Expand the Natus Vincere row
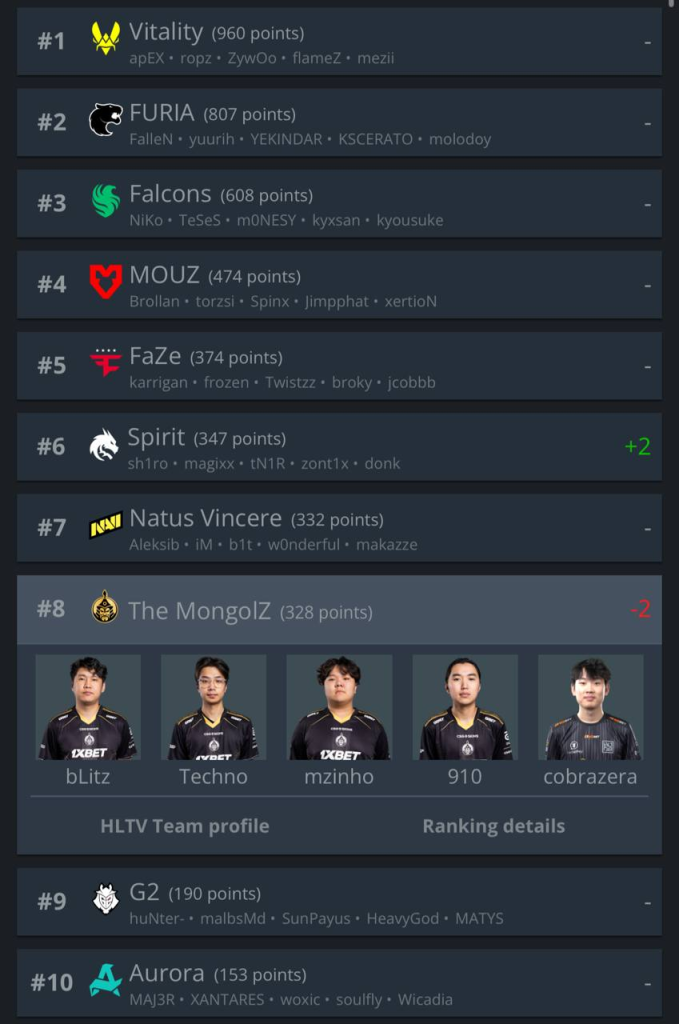 coord(339,528)
